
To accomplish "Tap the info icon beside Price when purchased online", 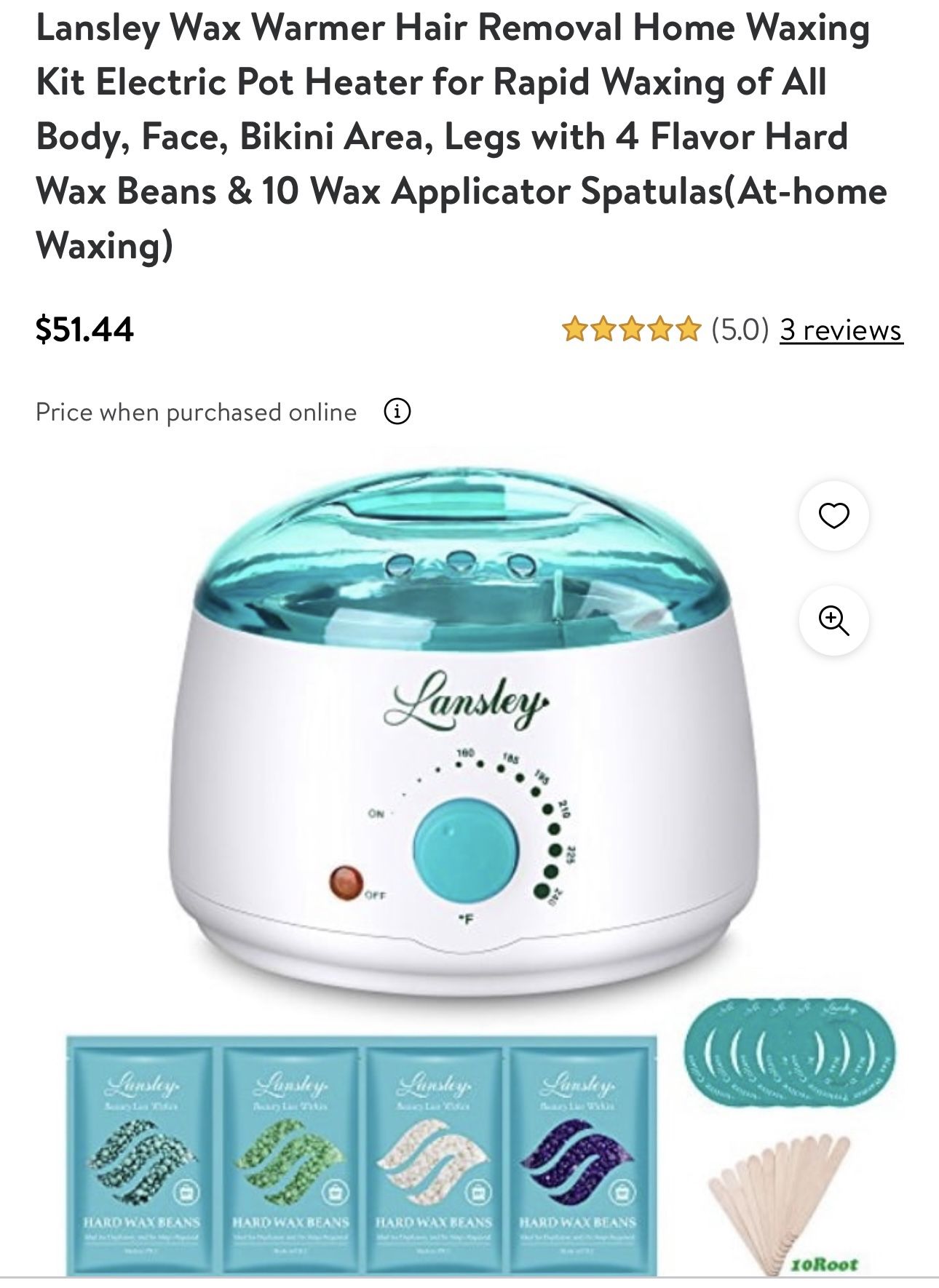I will coord(397,412).
